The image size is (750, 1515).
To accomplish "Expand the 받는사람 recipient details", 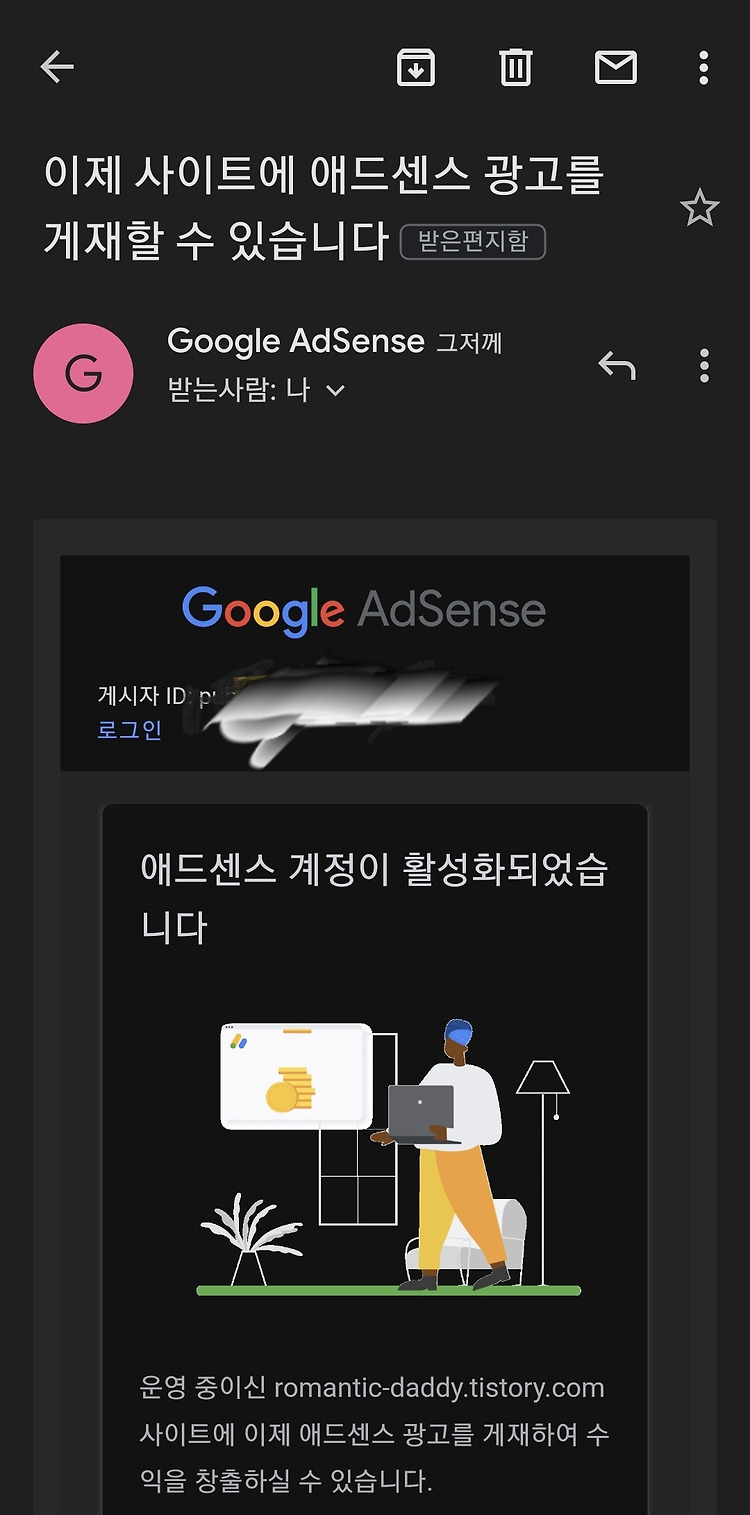I will 257,390.
